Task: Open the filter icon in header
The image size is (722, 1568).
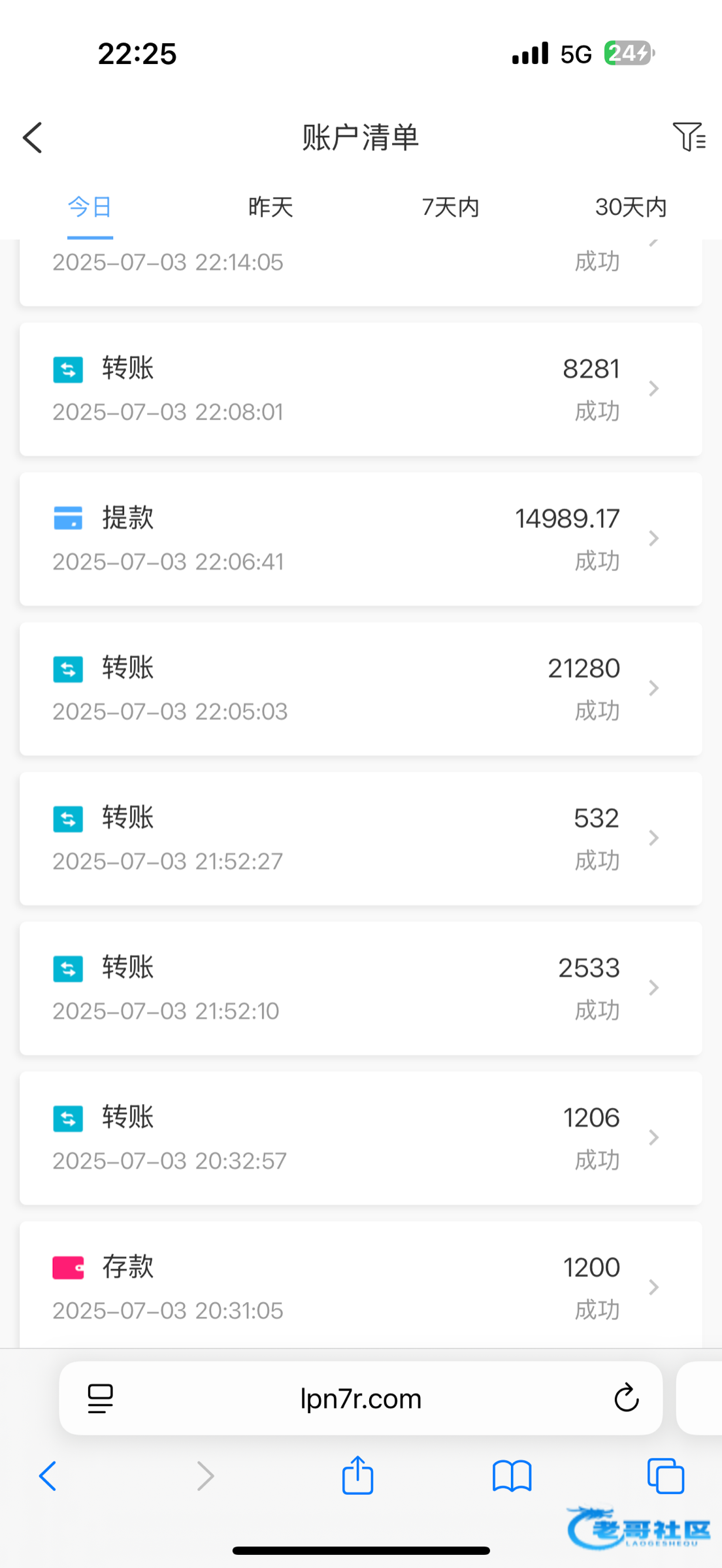Action: click(x=689, y=137)
